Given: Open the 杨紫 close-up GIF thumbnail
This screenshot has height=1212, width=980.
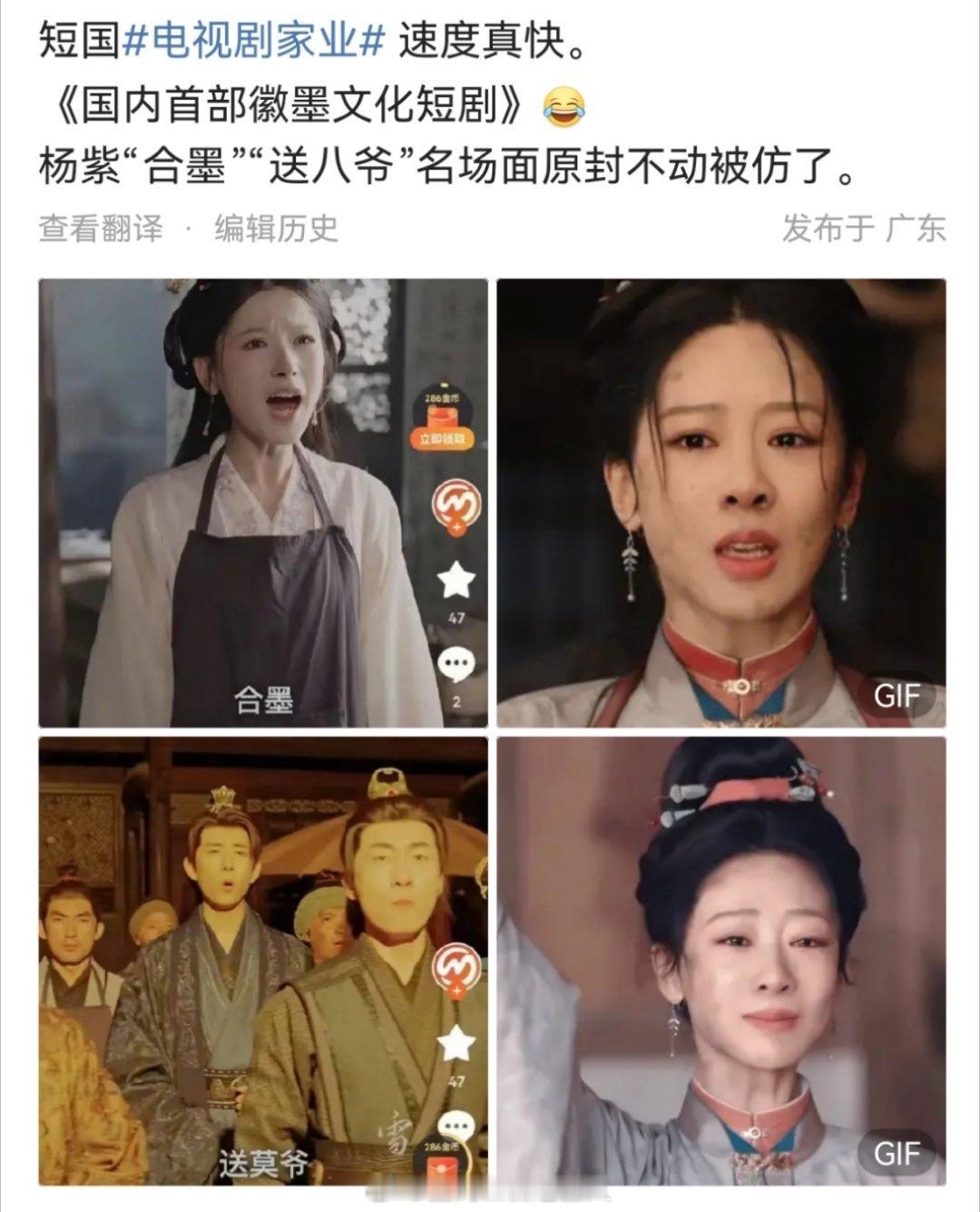Looking at the screenshot, I should pyautogui.click(x=717, y=499).
